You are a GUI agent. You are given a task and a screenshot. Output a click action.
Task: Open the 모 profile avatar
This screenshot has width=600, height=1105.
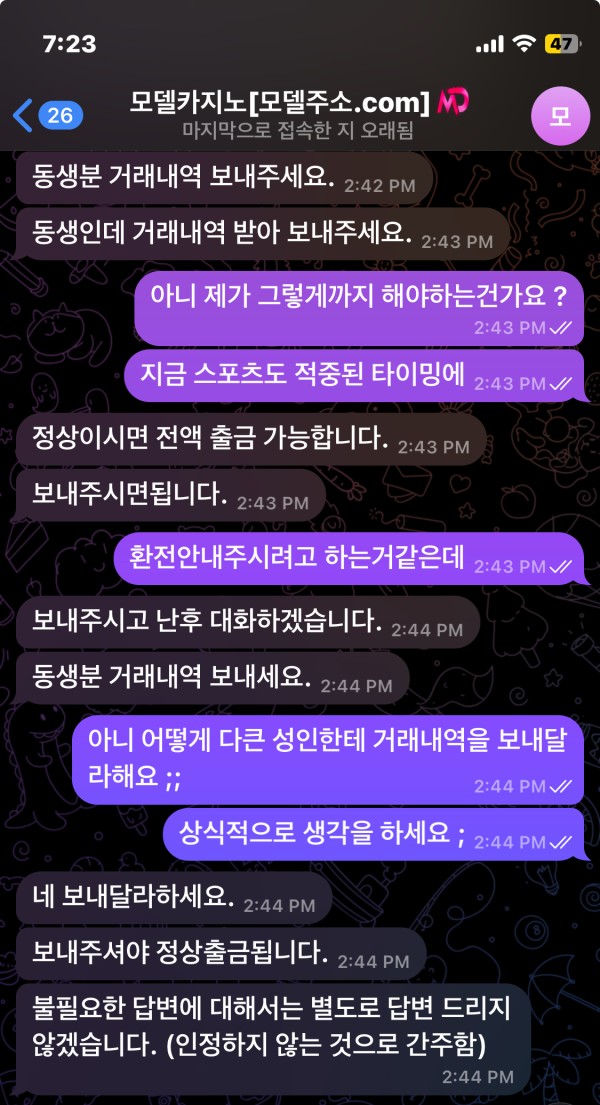point(559,115)
